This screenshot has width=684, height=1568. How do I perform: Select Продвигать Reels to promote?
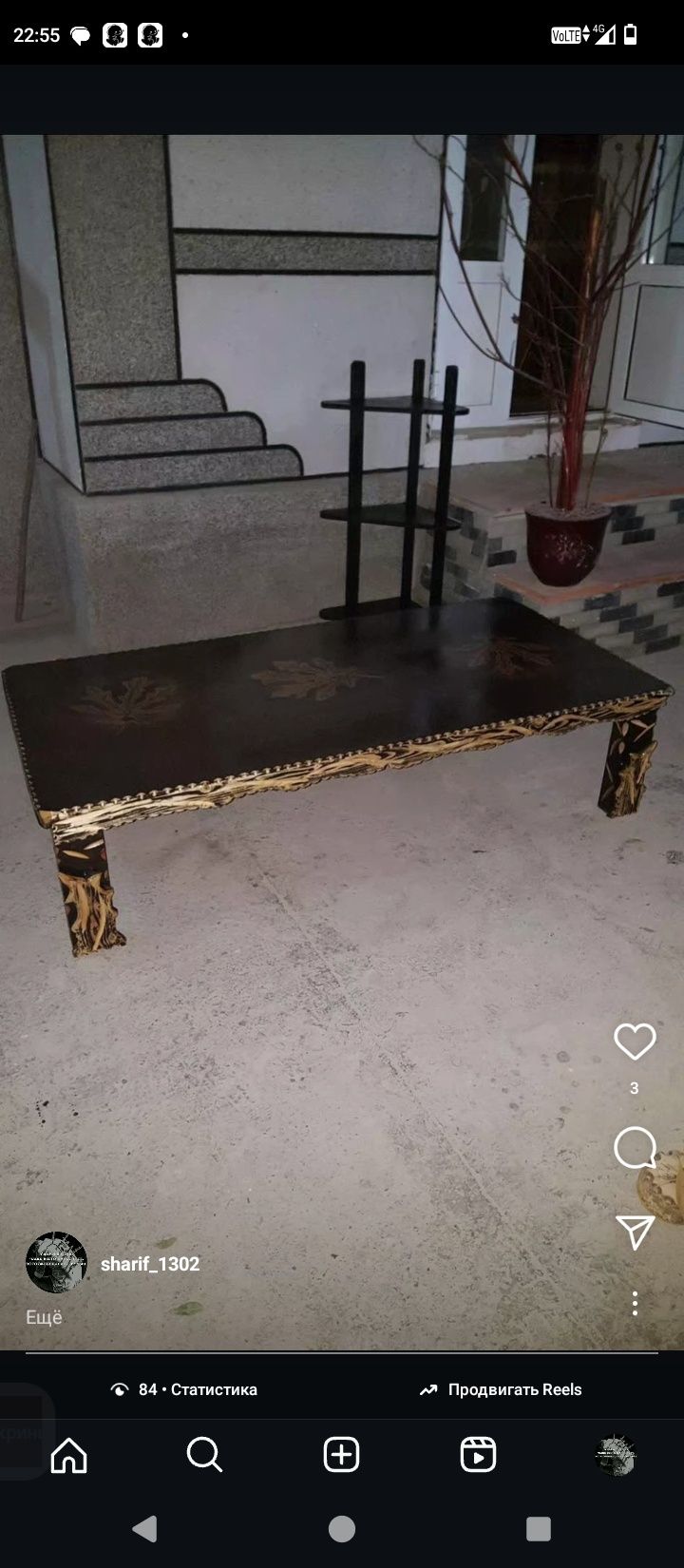click(501, 1389)
